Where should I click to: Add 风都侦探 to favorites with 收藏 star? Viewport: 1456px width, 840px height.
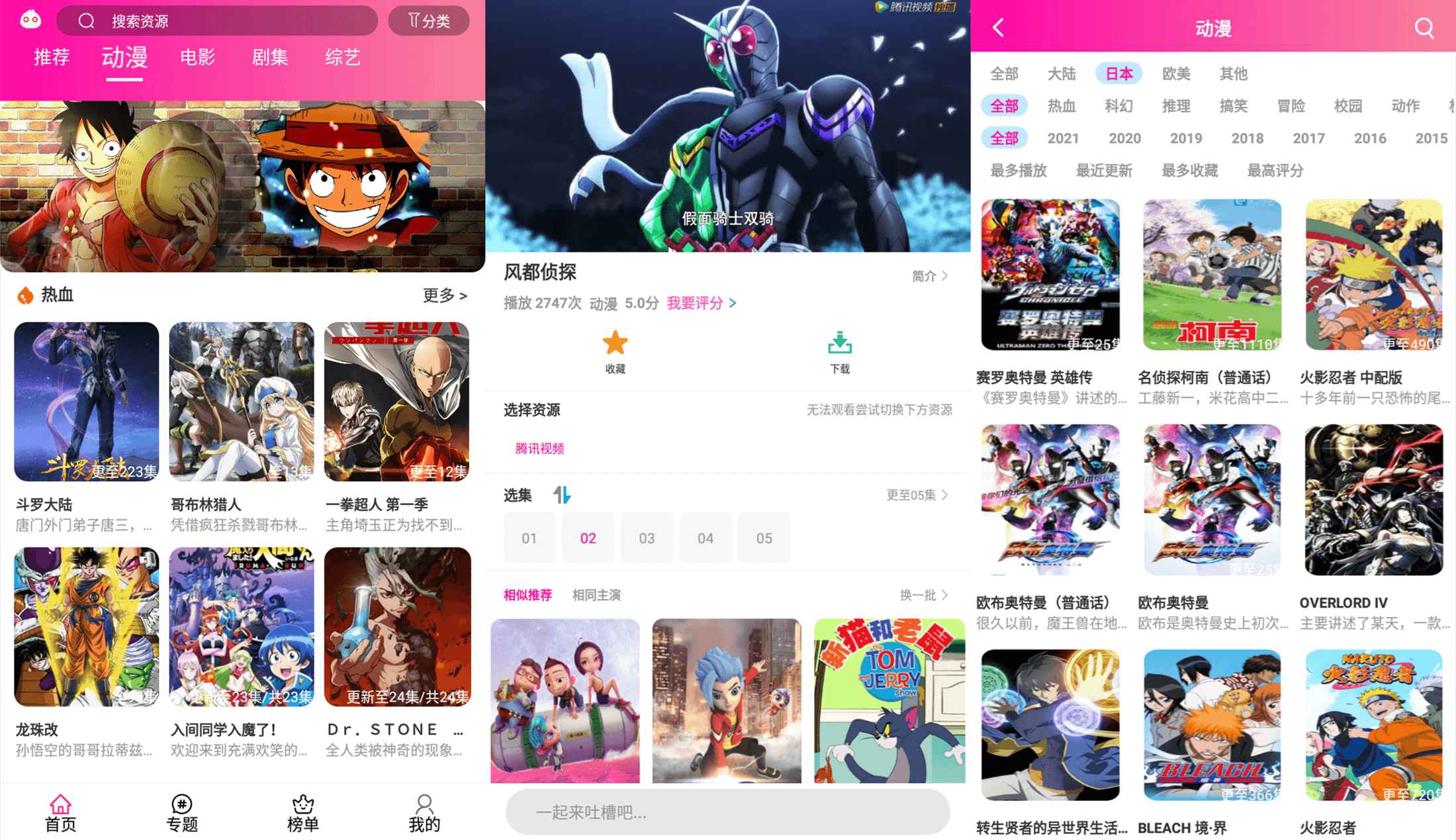[x=615, y=351]
